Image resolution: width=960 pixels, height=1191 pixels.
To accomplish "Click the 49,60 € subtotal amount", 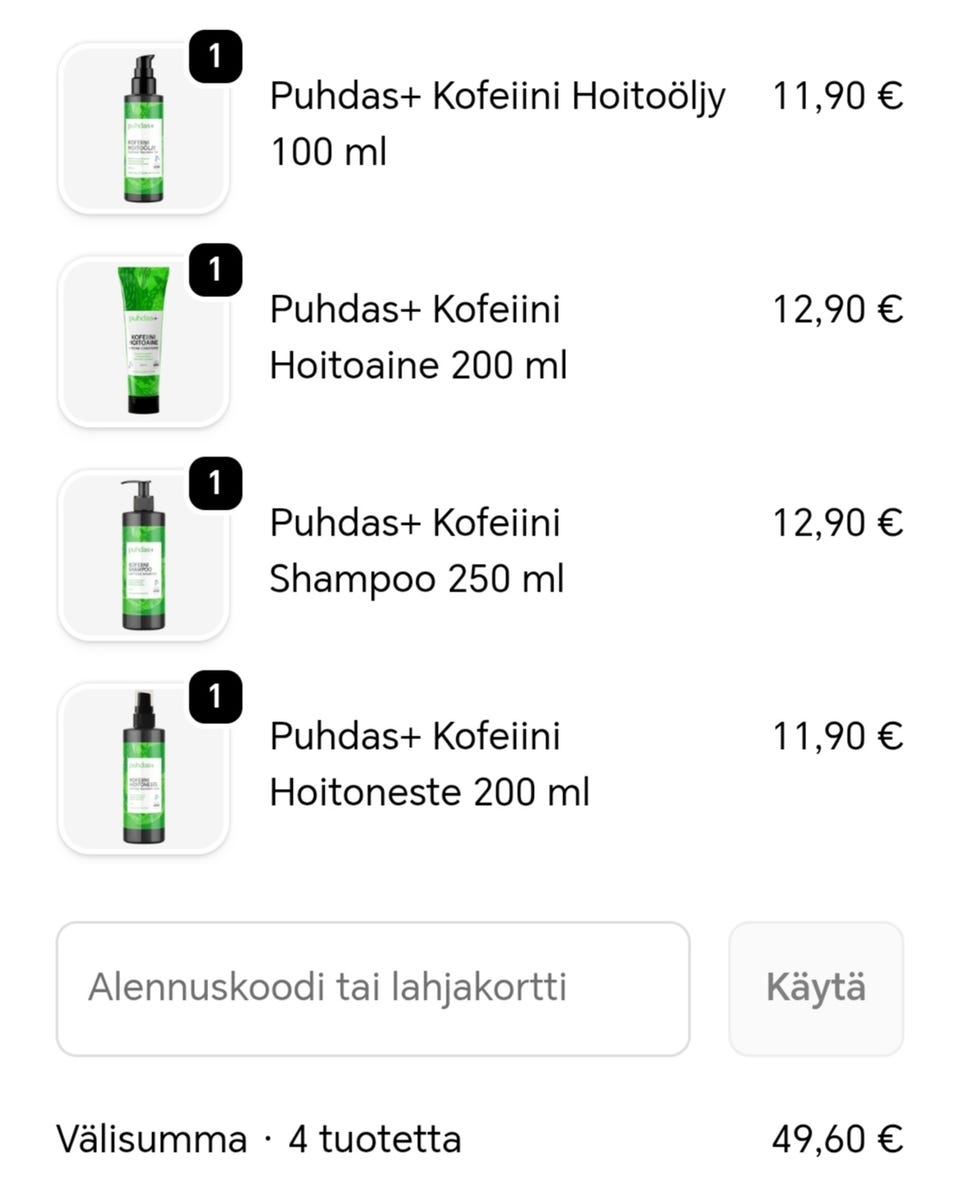I will pos(839,1138).
